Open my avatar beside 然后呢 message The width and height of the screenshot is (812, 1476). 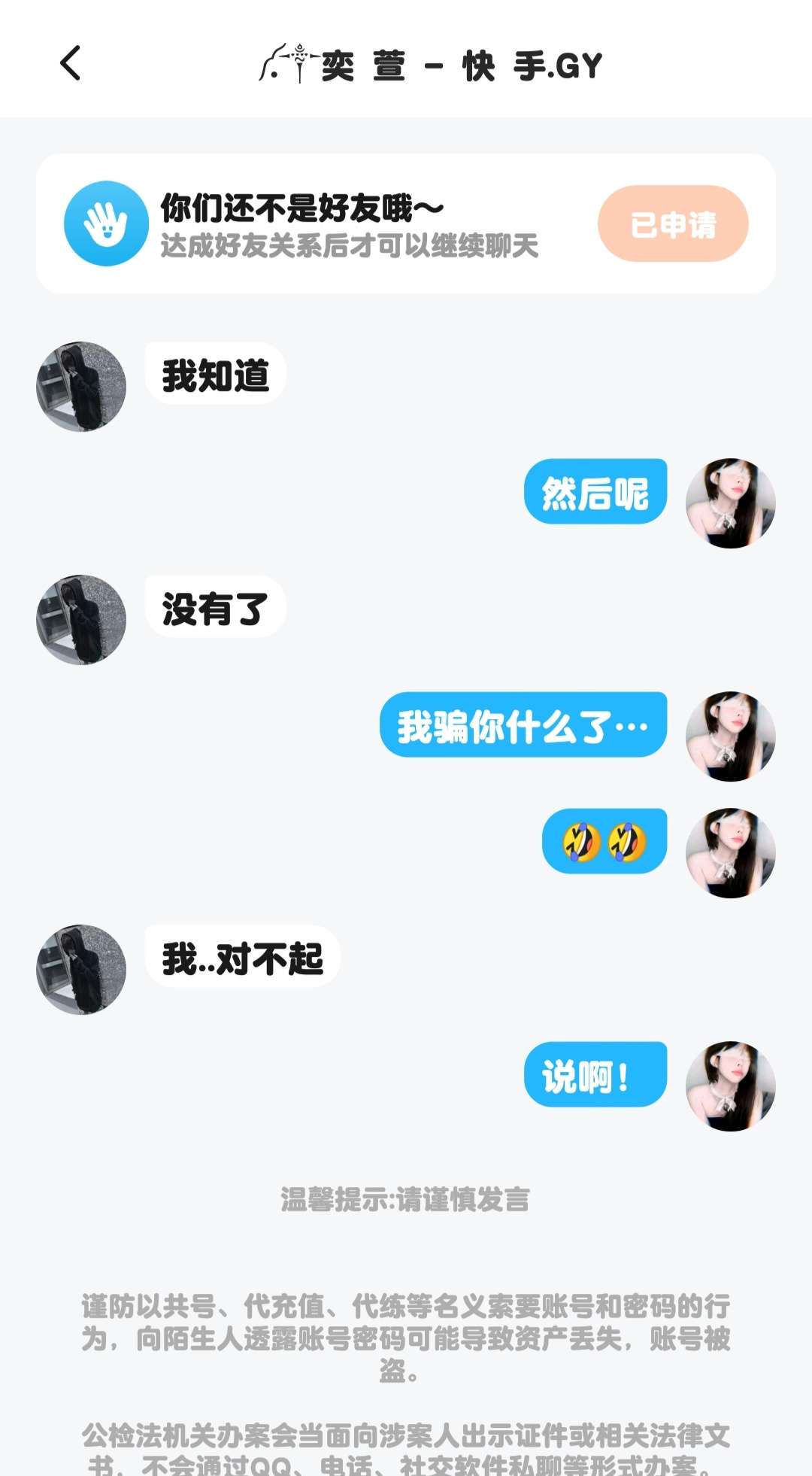click(x=730, y=503)
